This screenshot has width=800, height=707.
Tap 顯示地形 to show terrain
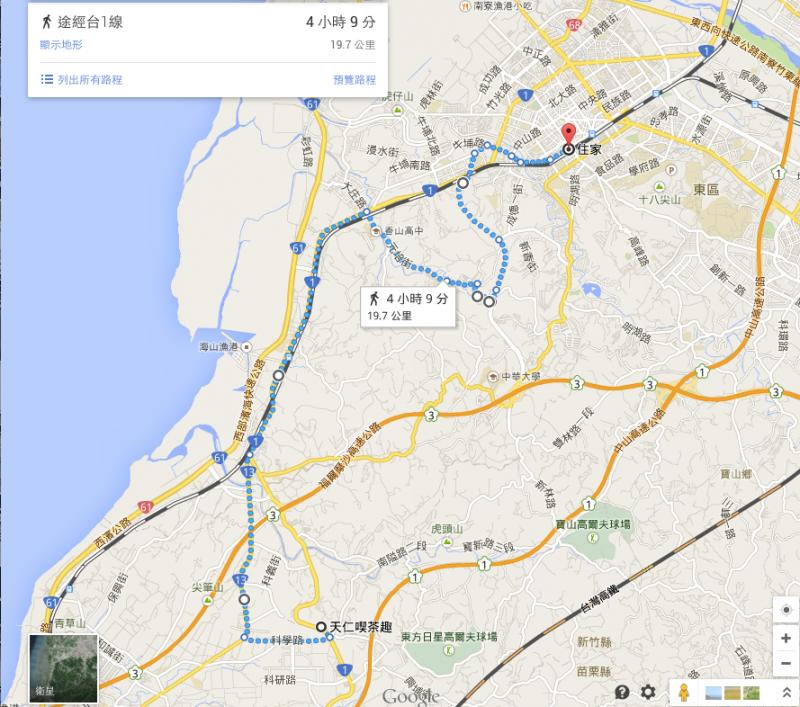tap(61, 45)
